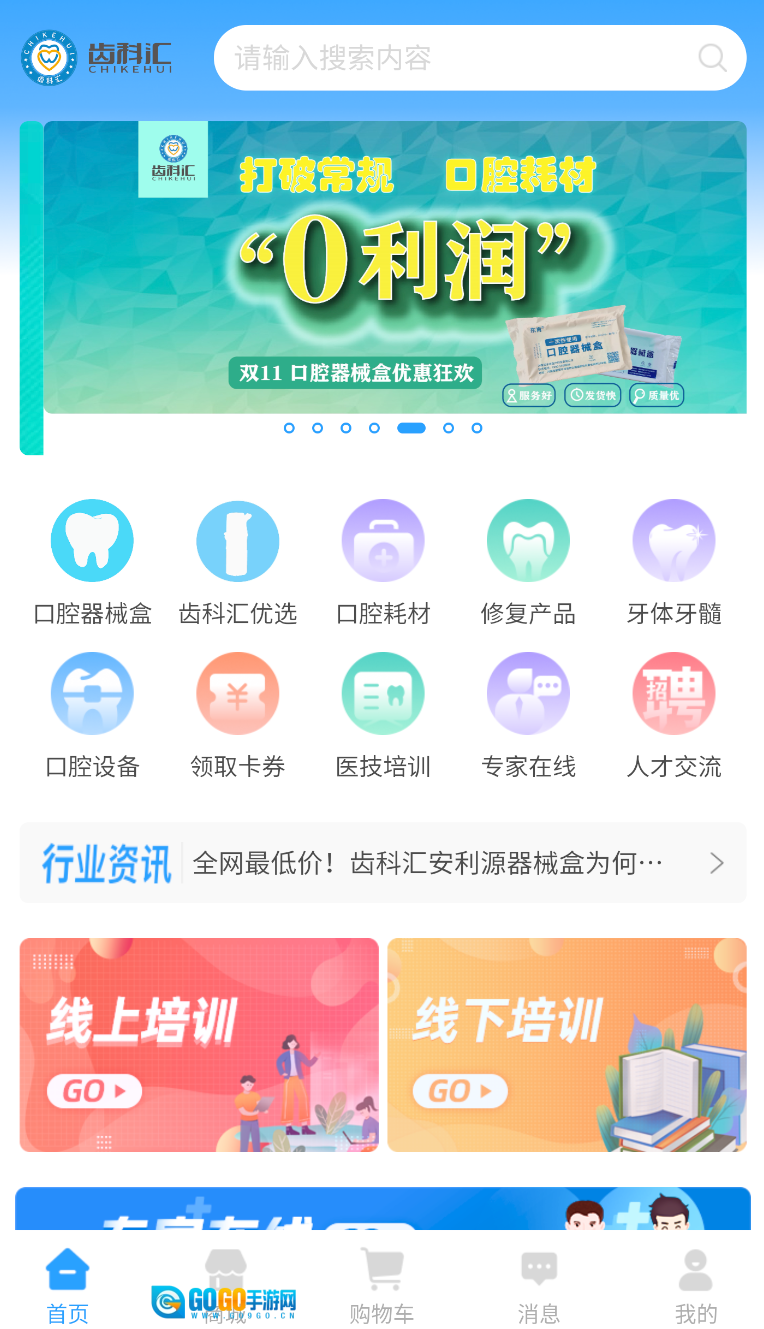Open the 领取卡券 coupon icon
The height and width of the screenshot is (1329, 764).
tap(237, 693)
